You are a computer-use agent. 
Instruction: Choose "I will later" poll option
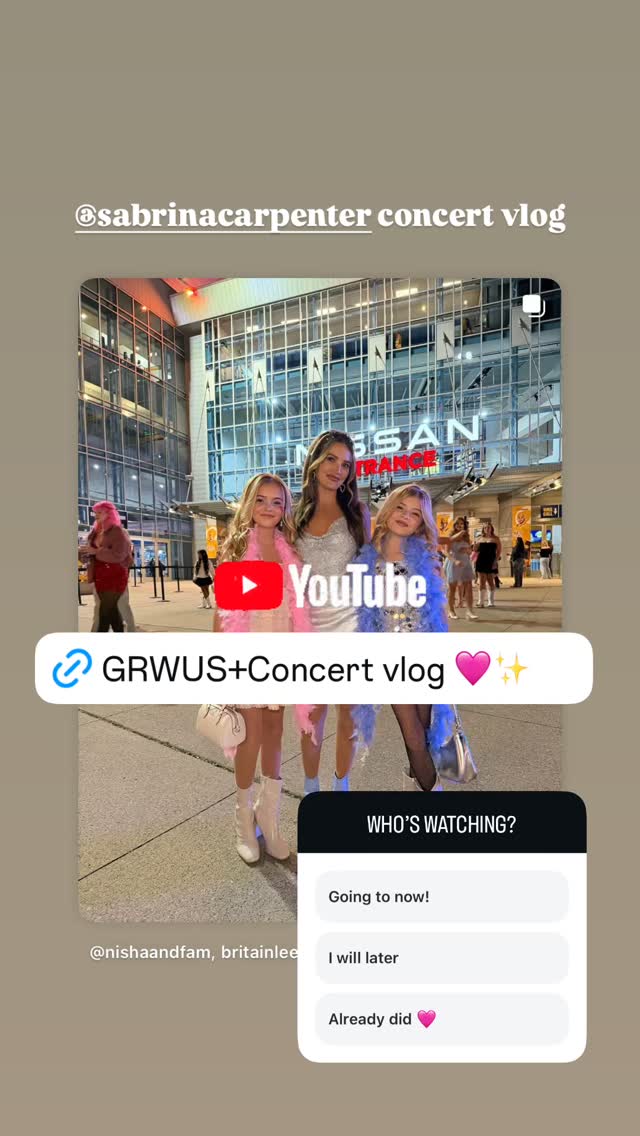441,958
